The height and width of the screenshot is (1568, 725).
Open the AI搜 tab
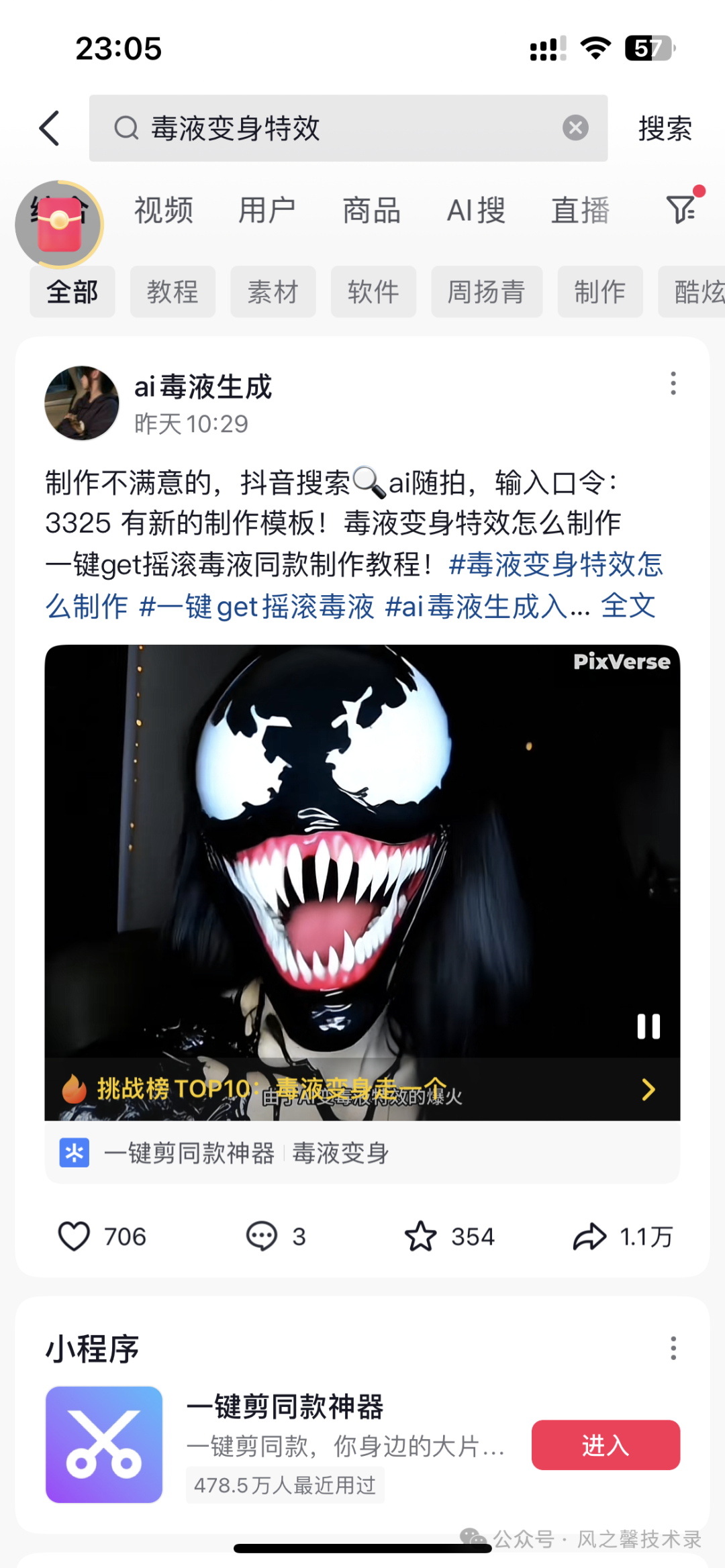click(x=476, y=210)
